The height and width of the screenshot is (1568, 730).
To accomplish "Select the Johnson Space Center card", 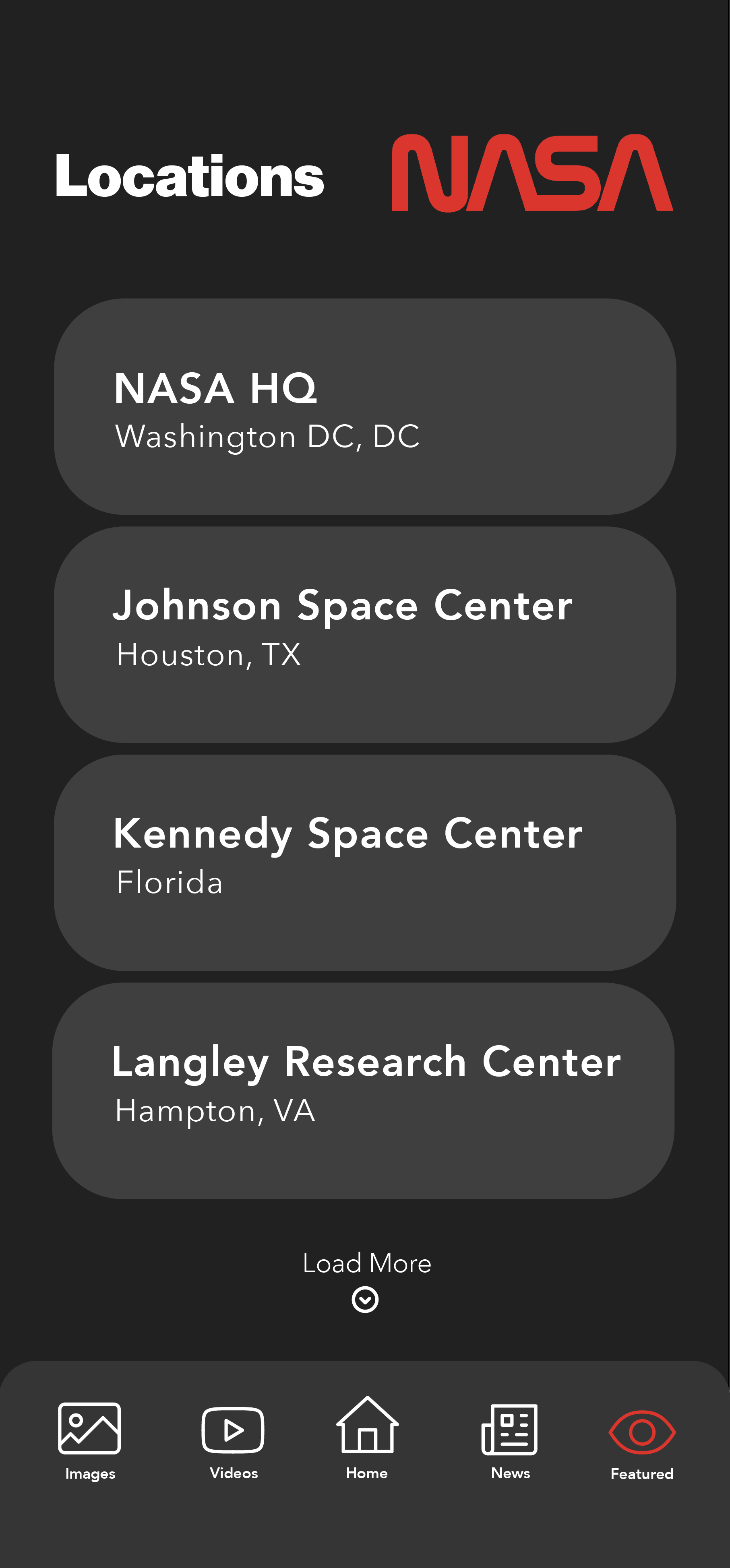I will [x=365, y=634].
